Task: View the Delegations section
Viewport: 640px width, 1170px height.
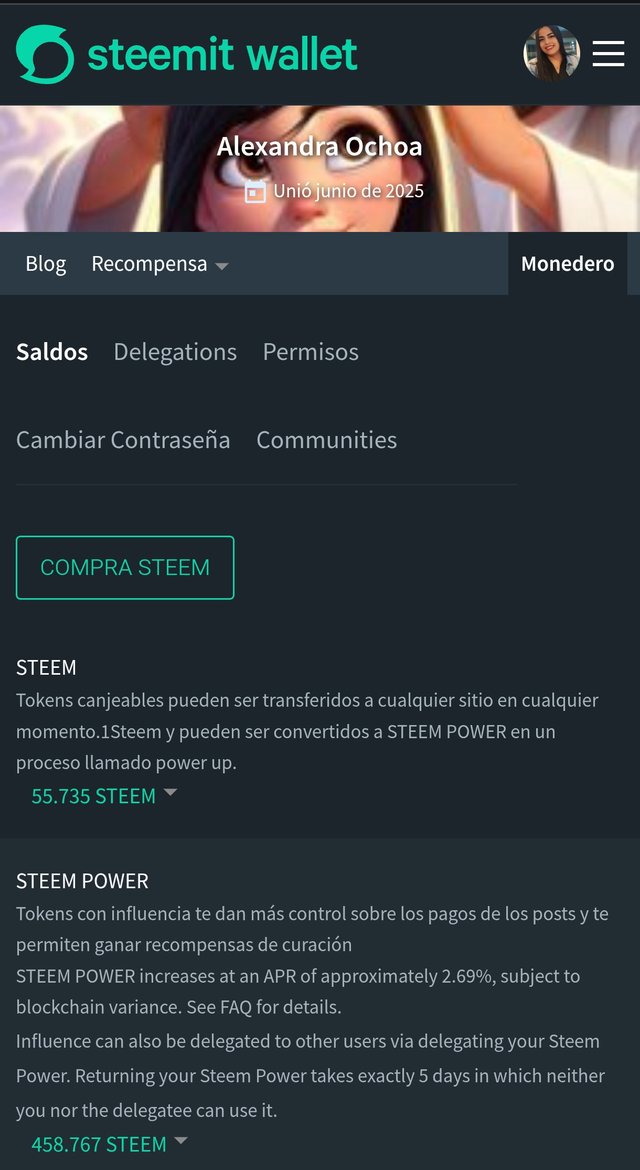Action: [x=175, y=352]
